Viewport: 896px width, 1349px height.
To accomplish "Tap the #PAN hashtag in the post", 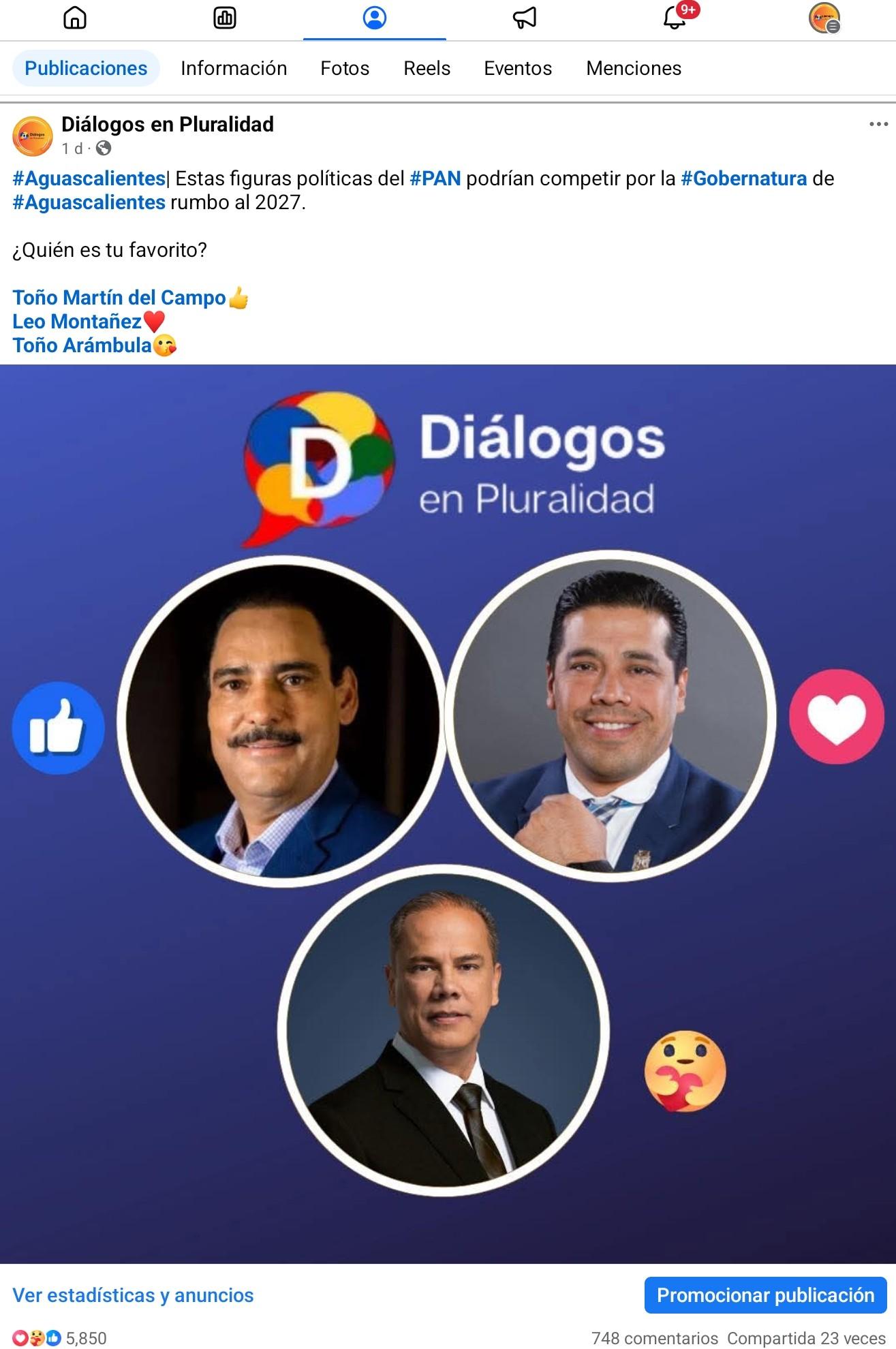I will pyautogui.click(x=435, y=179).
